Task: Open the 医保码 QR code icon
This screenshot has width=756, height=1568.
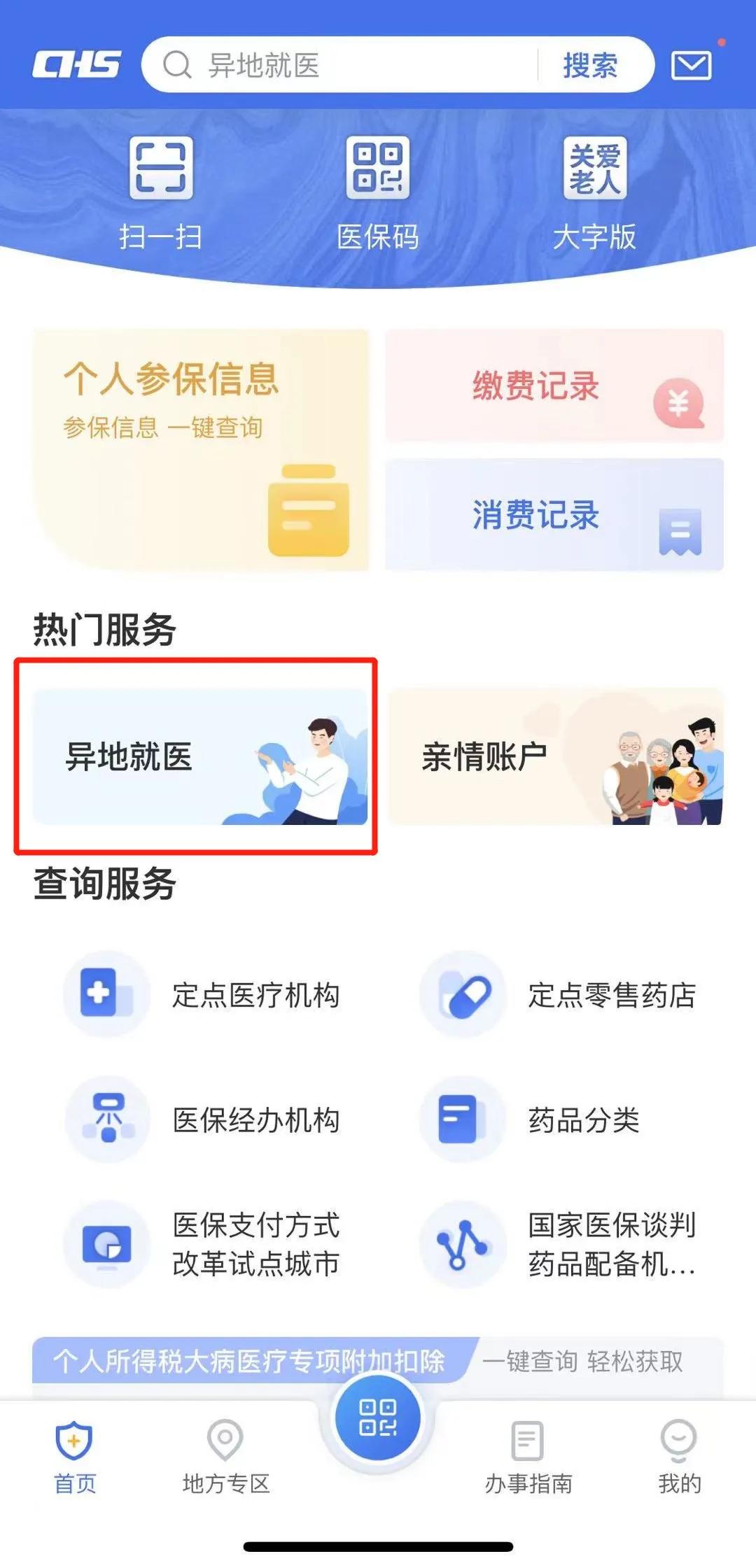Action: [x=378, y=171]
